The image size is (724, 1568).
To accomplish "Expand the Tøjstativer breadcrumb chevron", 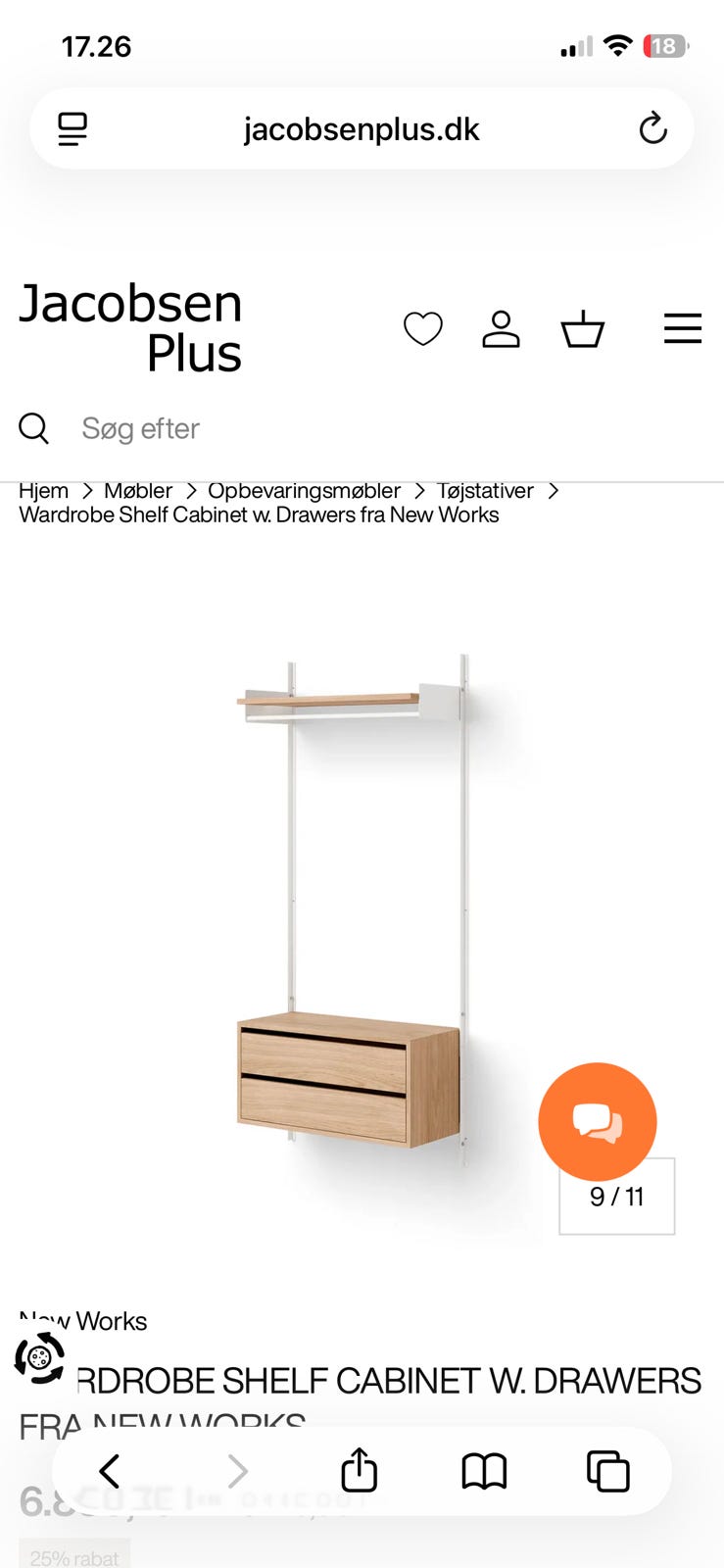I will pos(555,490).
